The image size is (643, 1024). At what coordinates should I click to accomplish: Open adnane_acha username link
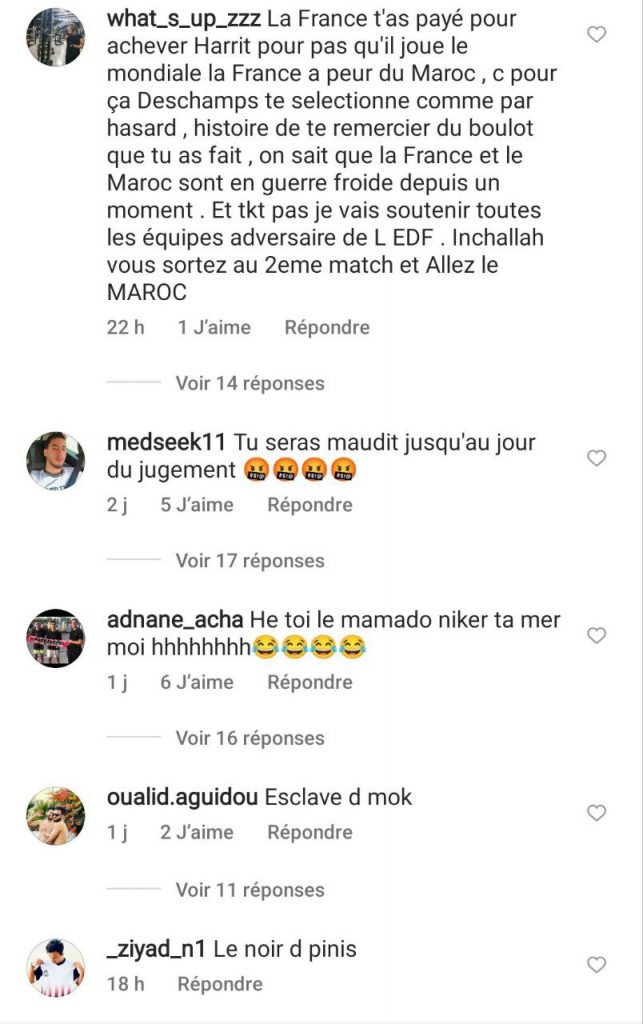coord(167,620)
